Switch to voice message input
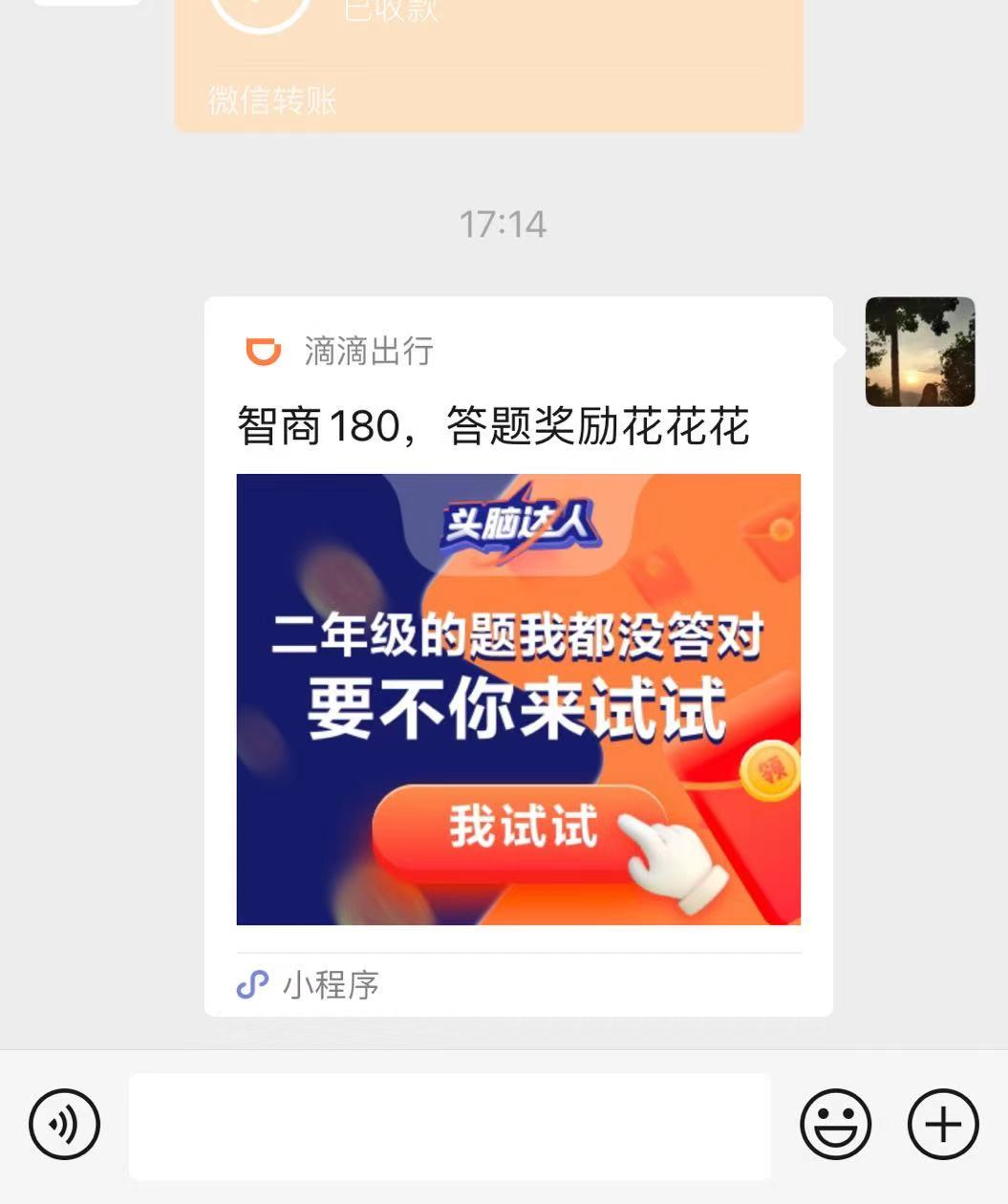 [x=64, y=1125]
